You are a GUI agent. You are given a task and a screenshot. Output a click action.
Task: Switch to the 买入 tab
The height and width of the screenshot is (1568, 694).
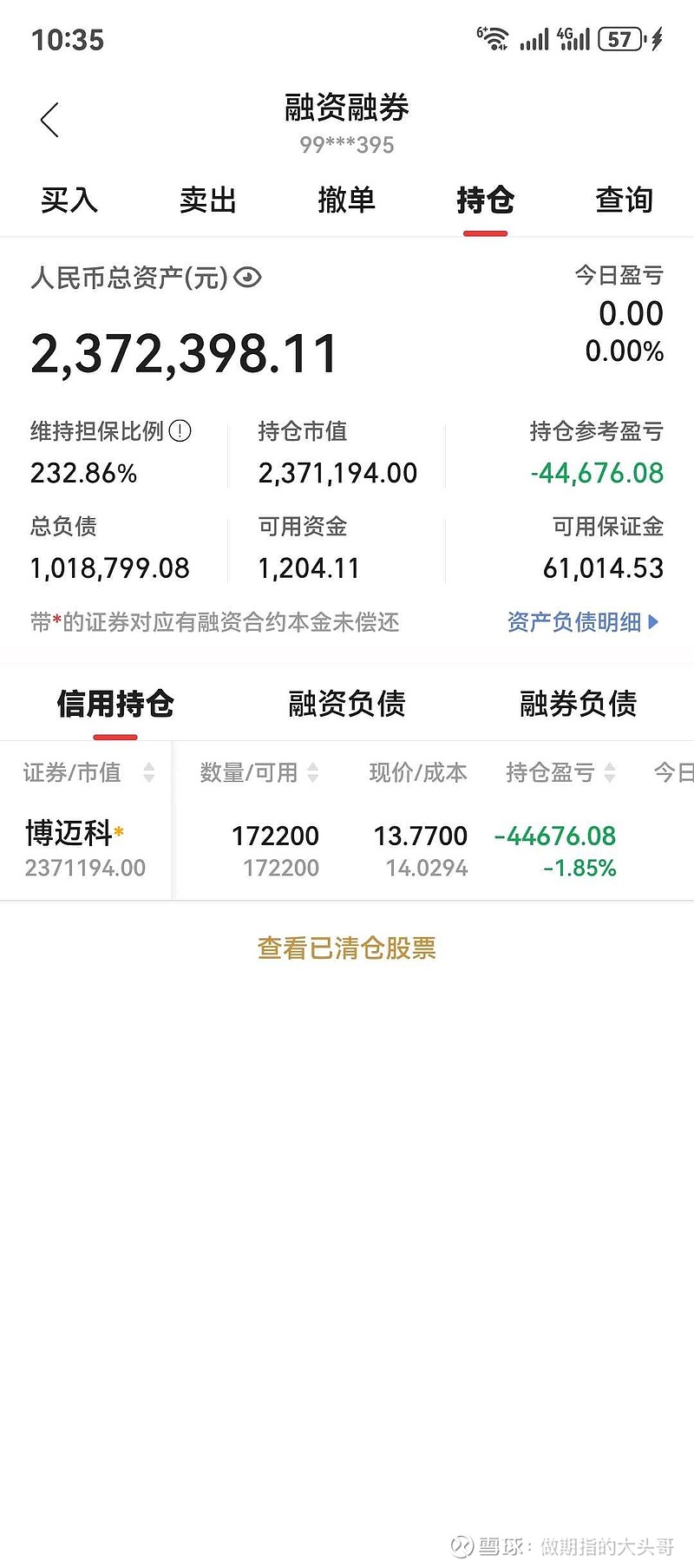(69, 200)
